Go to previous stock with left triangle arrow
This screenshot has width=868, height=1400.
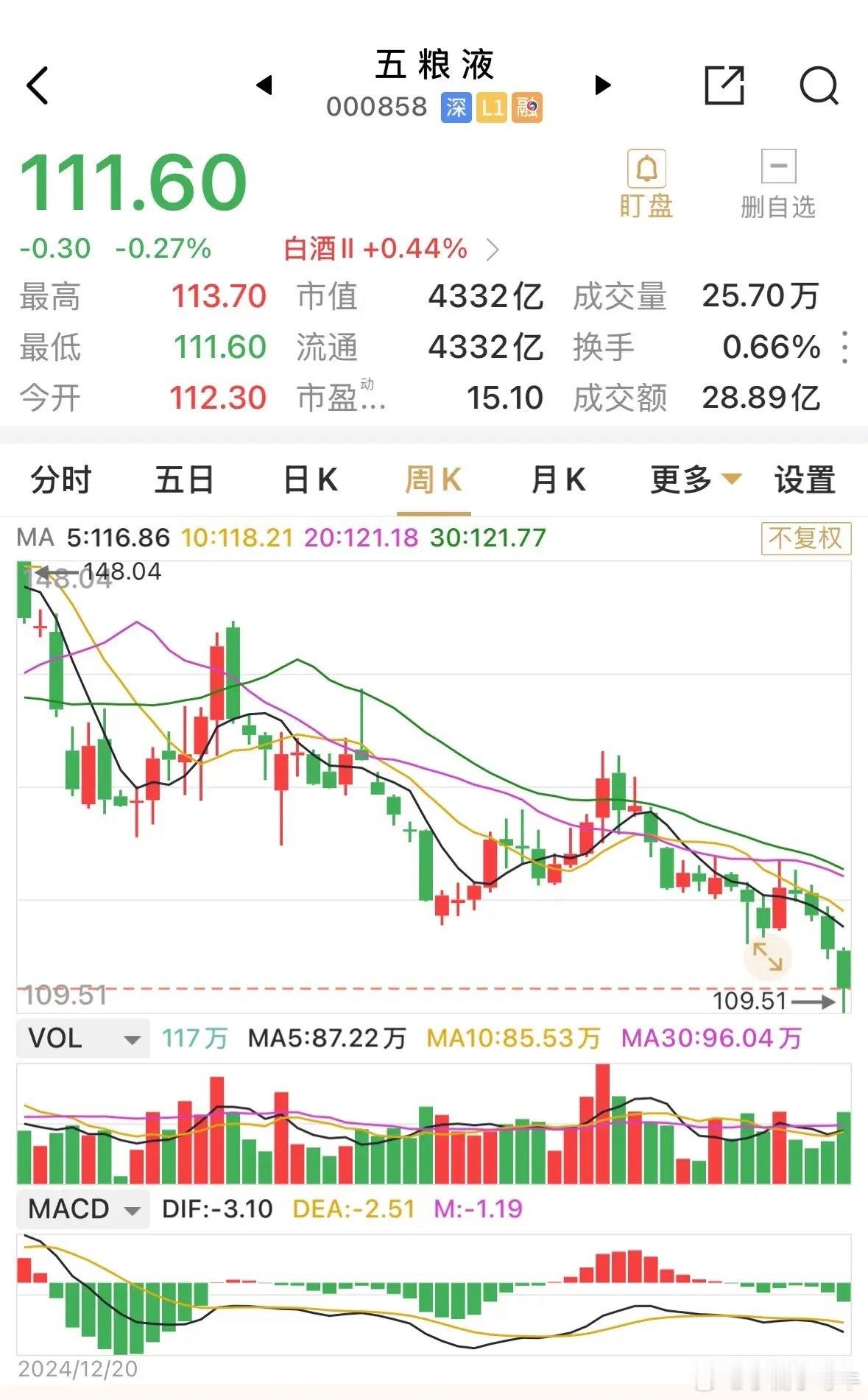(265, 85)
